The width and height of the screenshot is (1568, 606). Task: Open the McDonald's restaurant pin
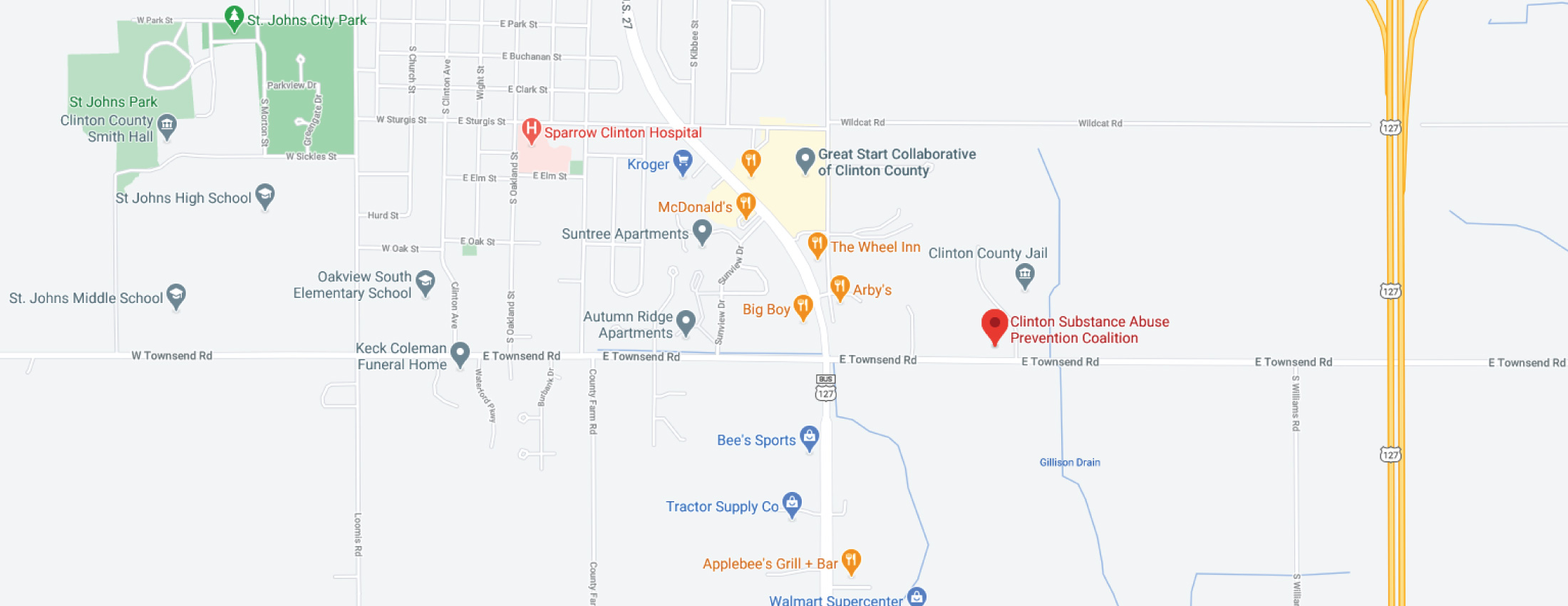(746, 204)
